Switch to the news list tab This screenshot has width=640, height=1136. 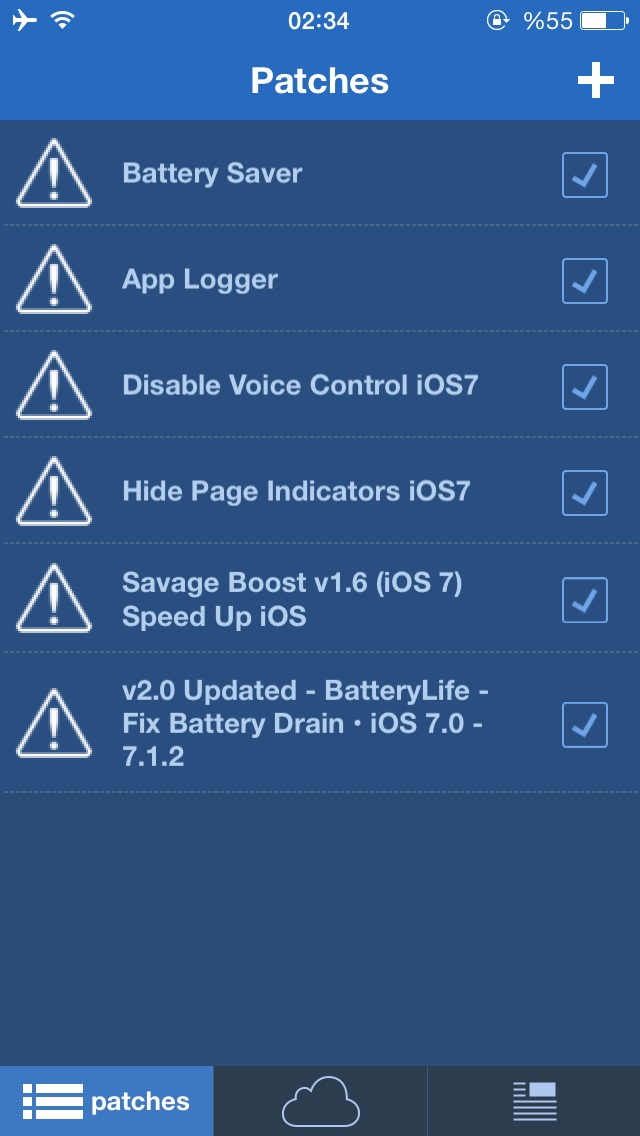(x=534, y=1101)
